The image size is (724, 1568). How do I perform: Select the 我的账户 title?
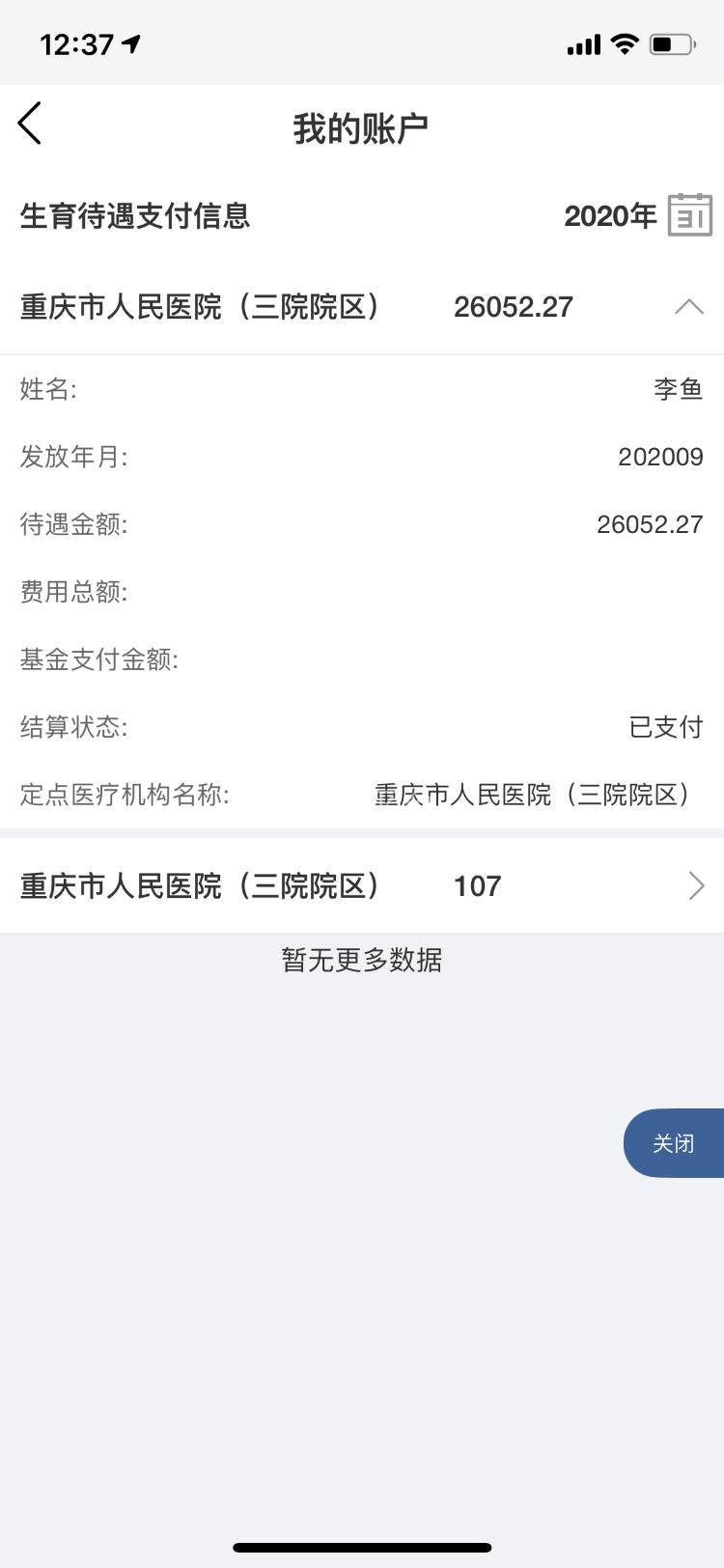coord(361,124)
